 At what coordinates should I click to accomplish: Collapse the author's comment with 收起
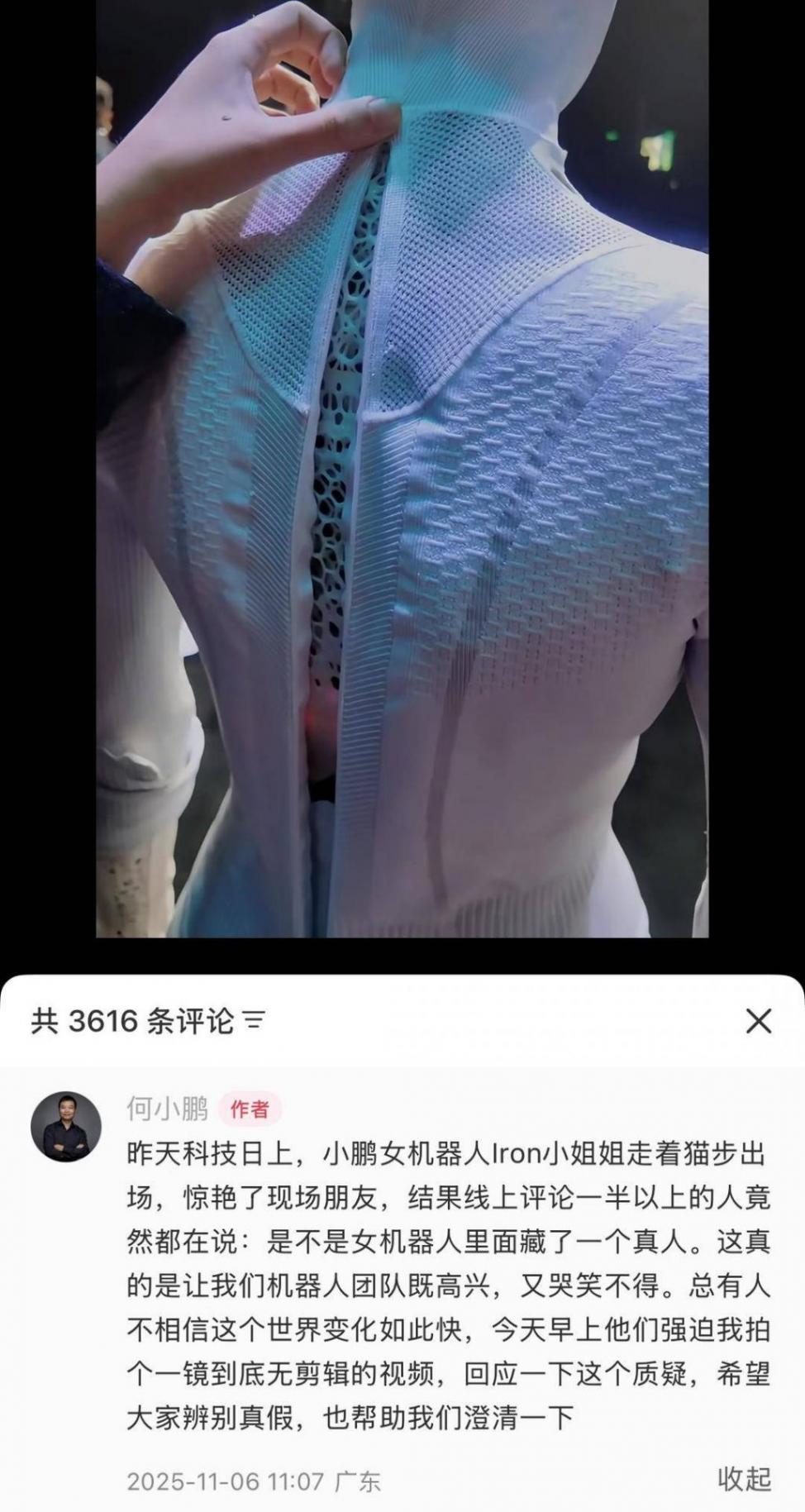(x=743, y=1478)
